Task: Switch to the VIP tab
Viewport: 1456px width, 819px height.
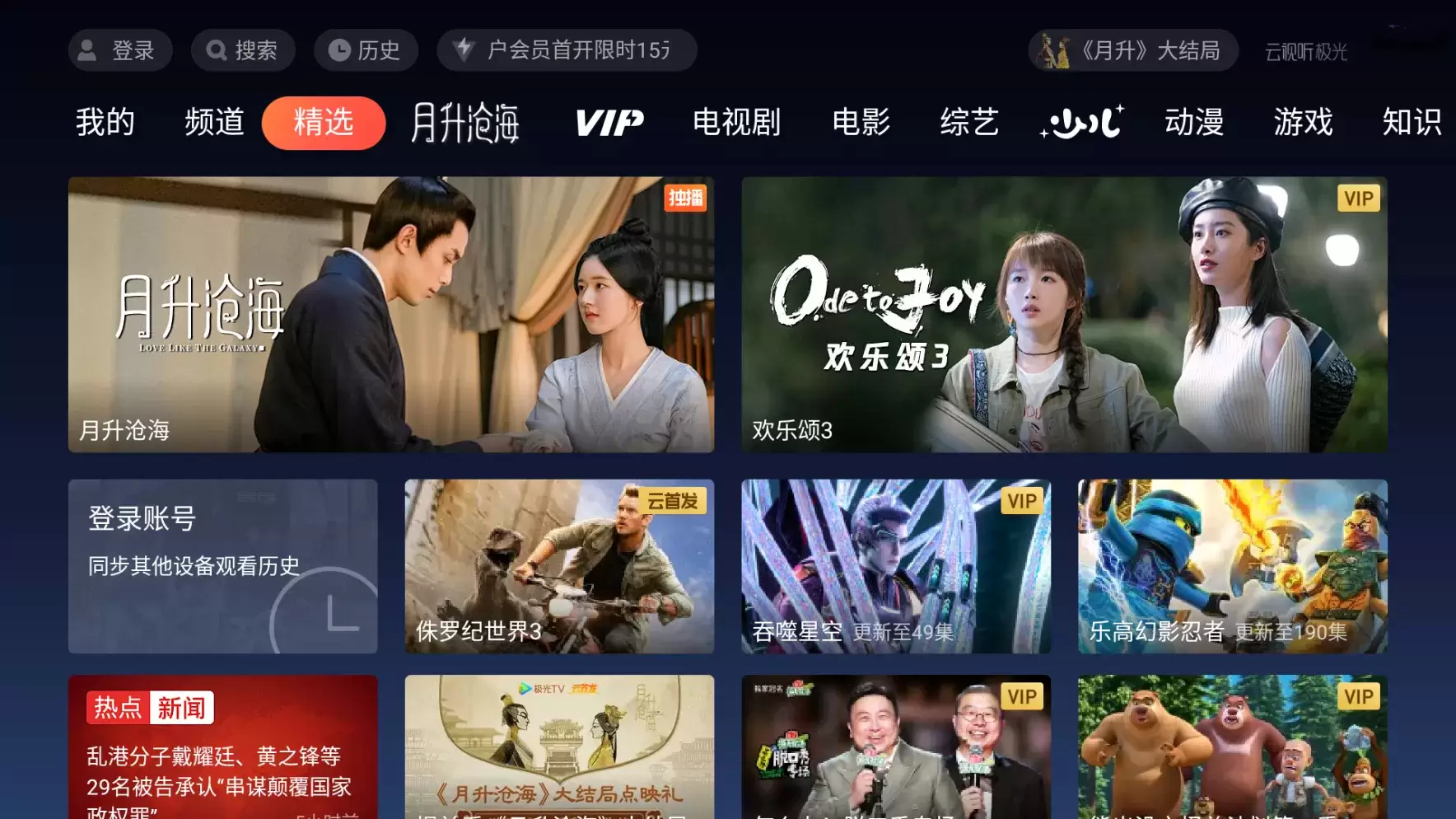Action: 609,123
